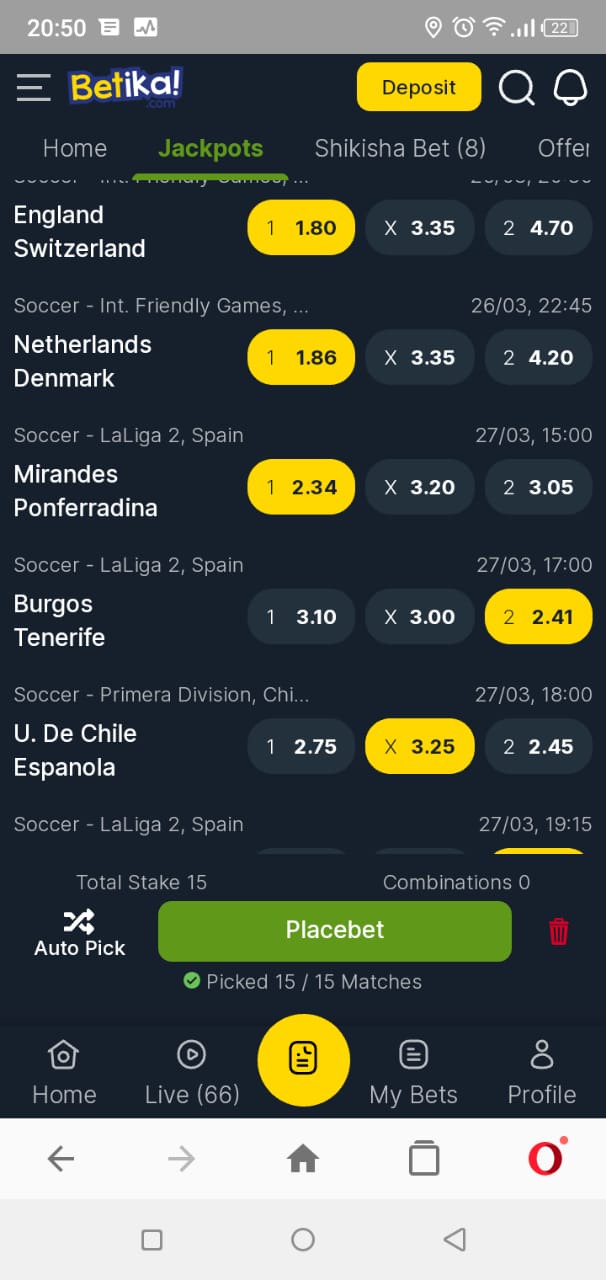Switch to the Home top tab
The image size is (606, 1280).
click(x=75, y=148)
